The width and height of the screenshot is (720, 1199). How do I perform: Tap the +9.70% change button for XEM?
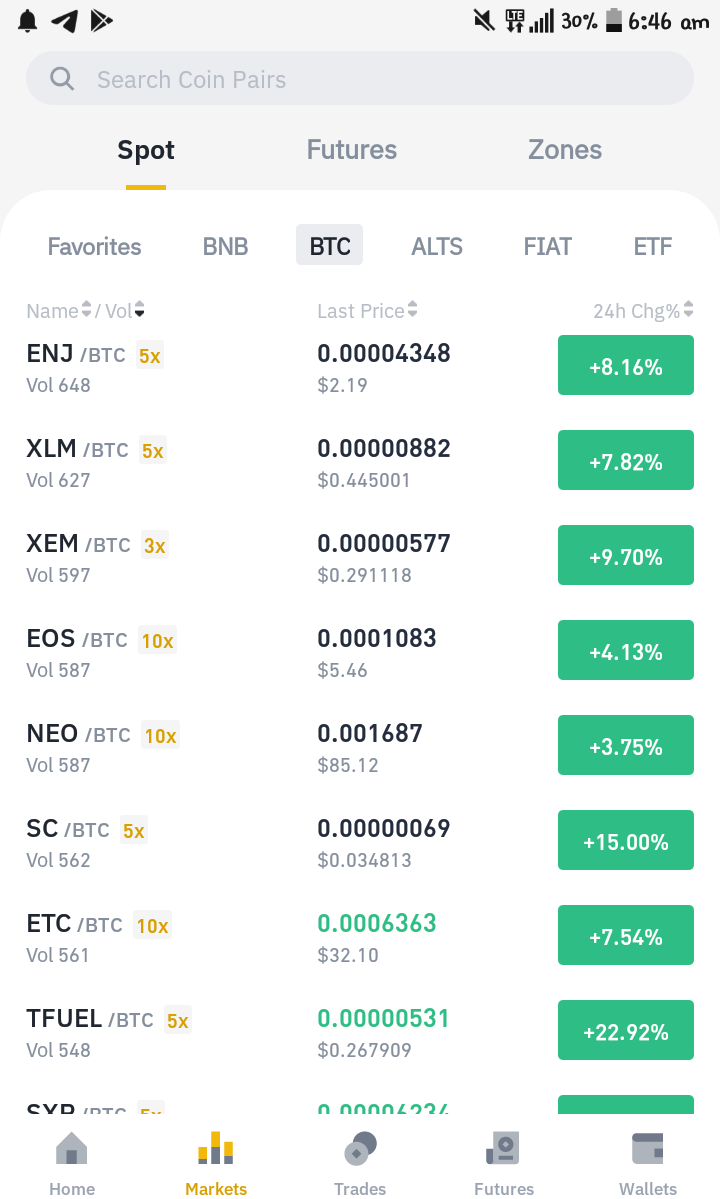[x=626, y=556]
